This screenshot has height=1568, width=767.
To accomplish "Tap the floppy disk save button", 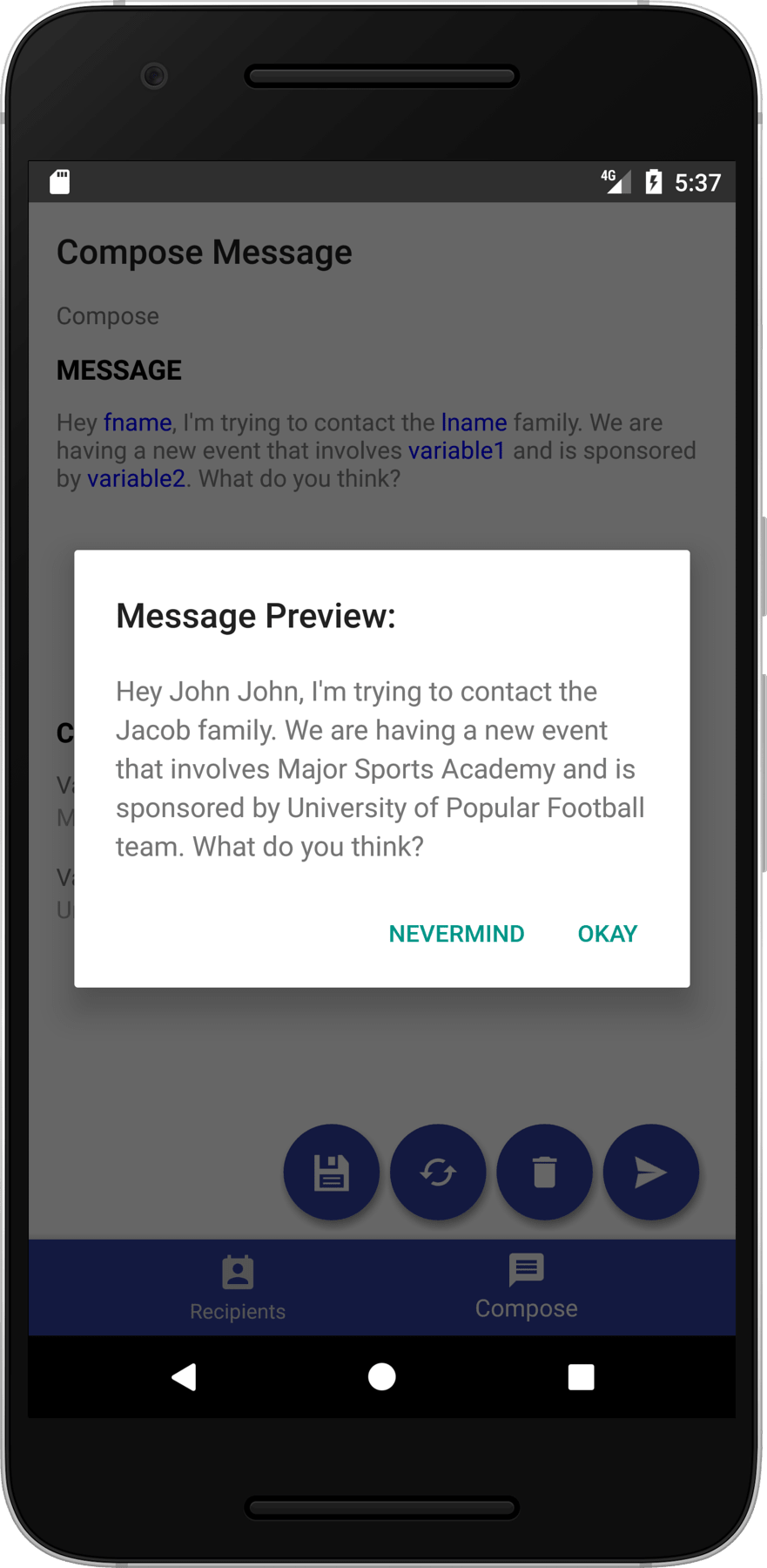I will pyautogui.click(x=332, y=1173).
